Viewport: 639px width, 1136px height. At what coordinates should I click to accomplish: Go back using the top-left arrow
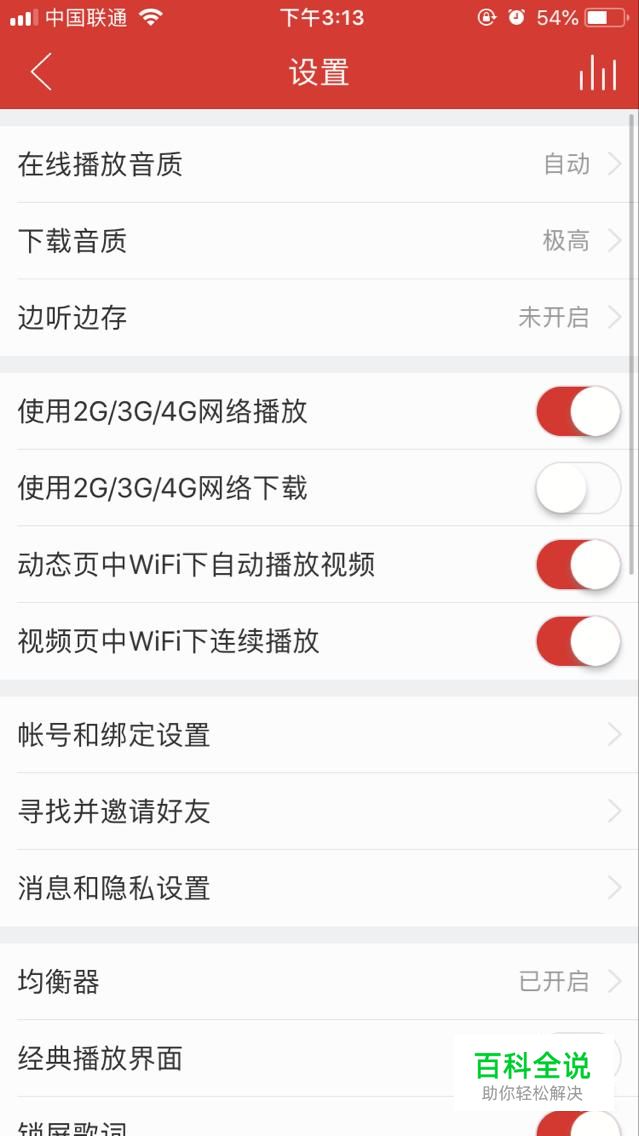[x=41, y=72]
